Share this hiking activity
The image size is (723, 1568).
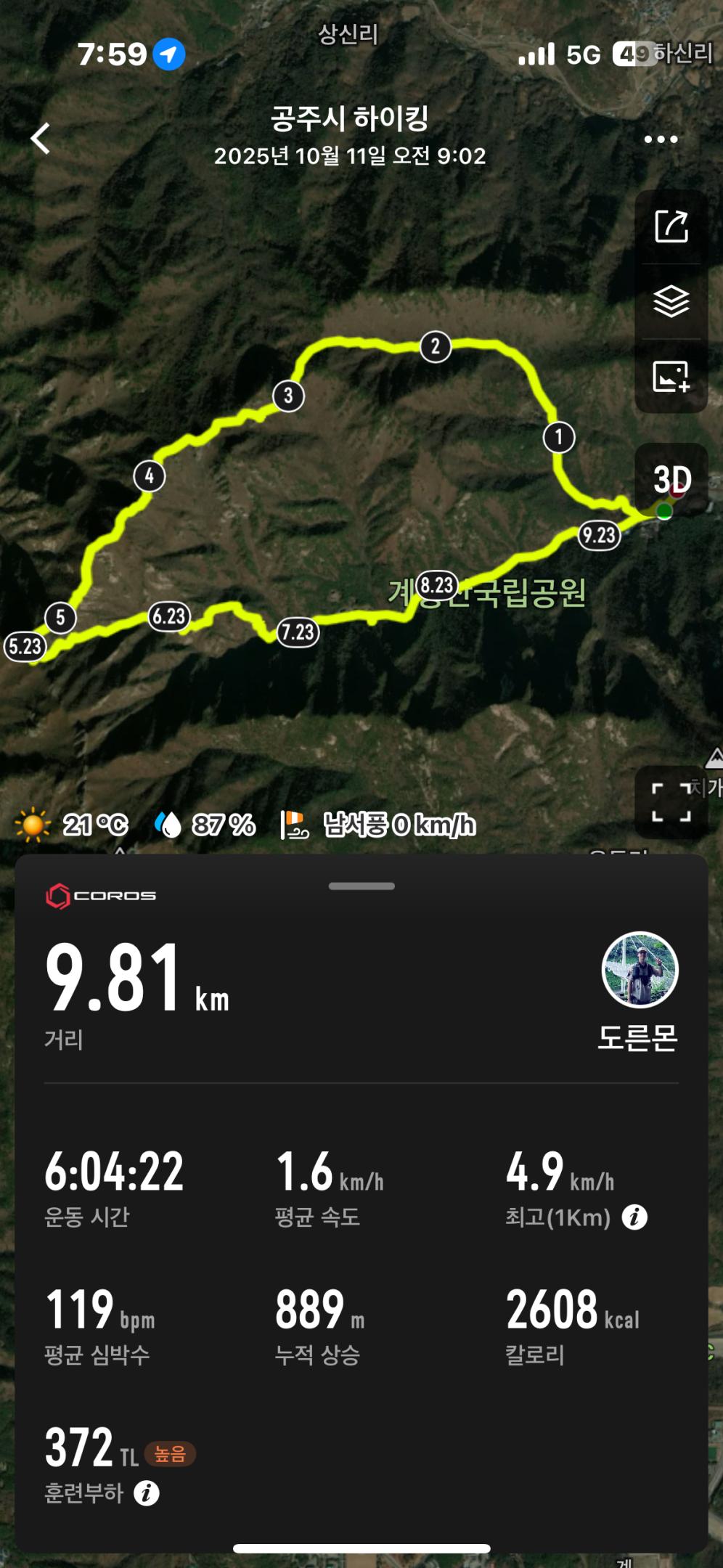[x=671, y=226]
